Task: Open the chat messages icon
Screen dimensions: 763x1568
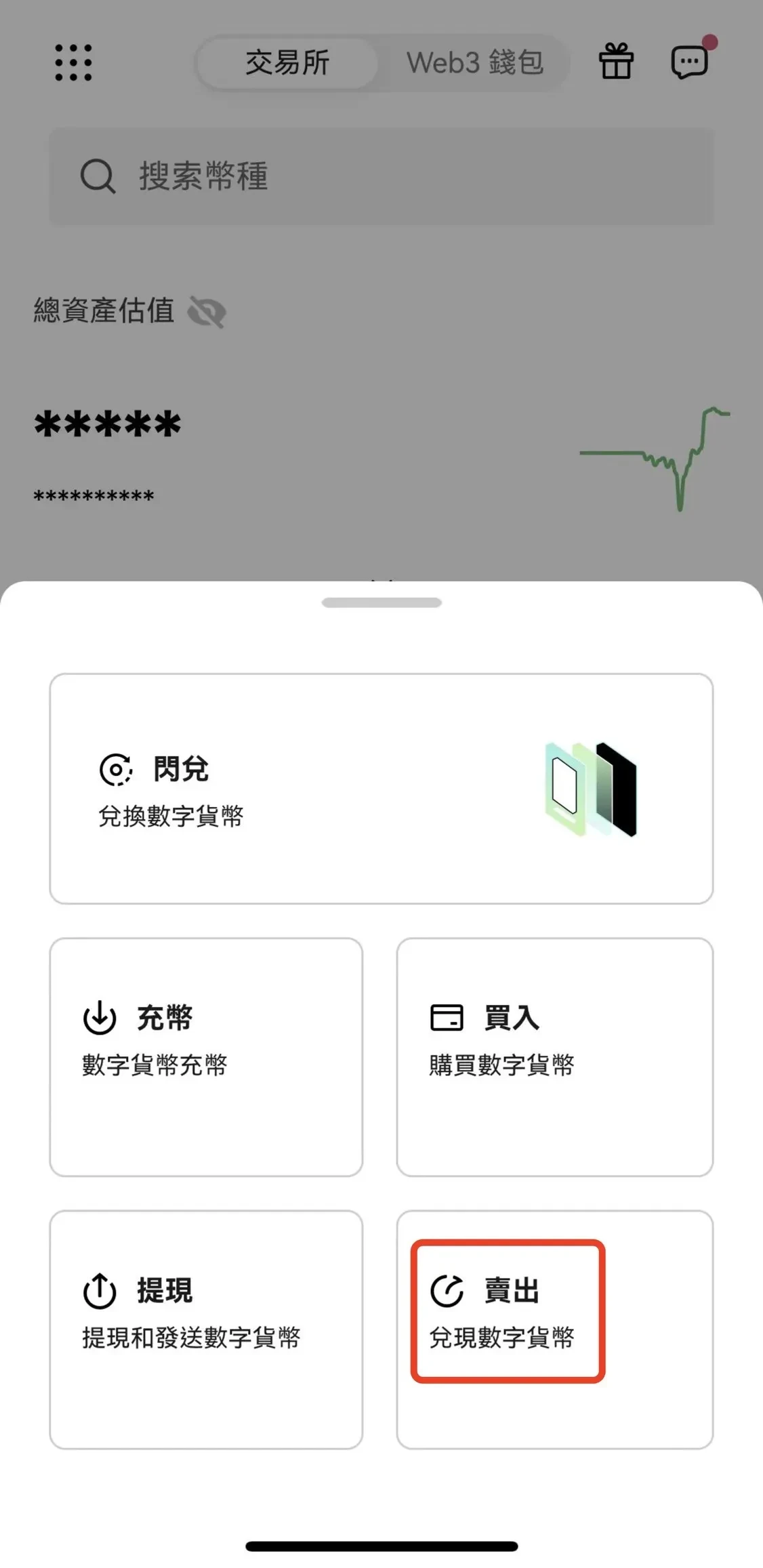Action: (688, 62)
